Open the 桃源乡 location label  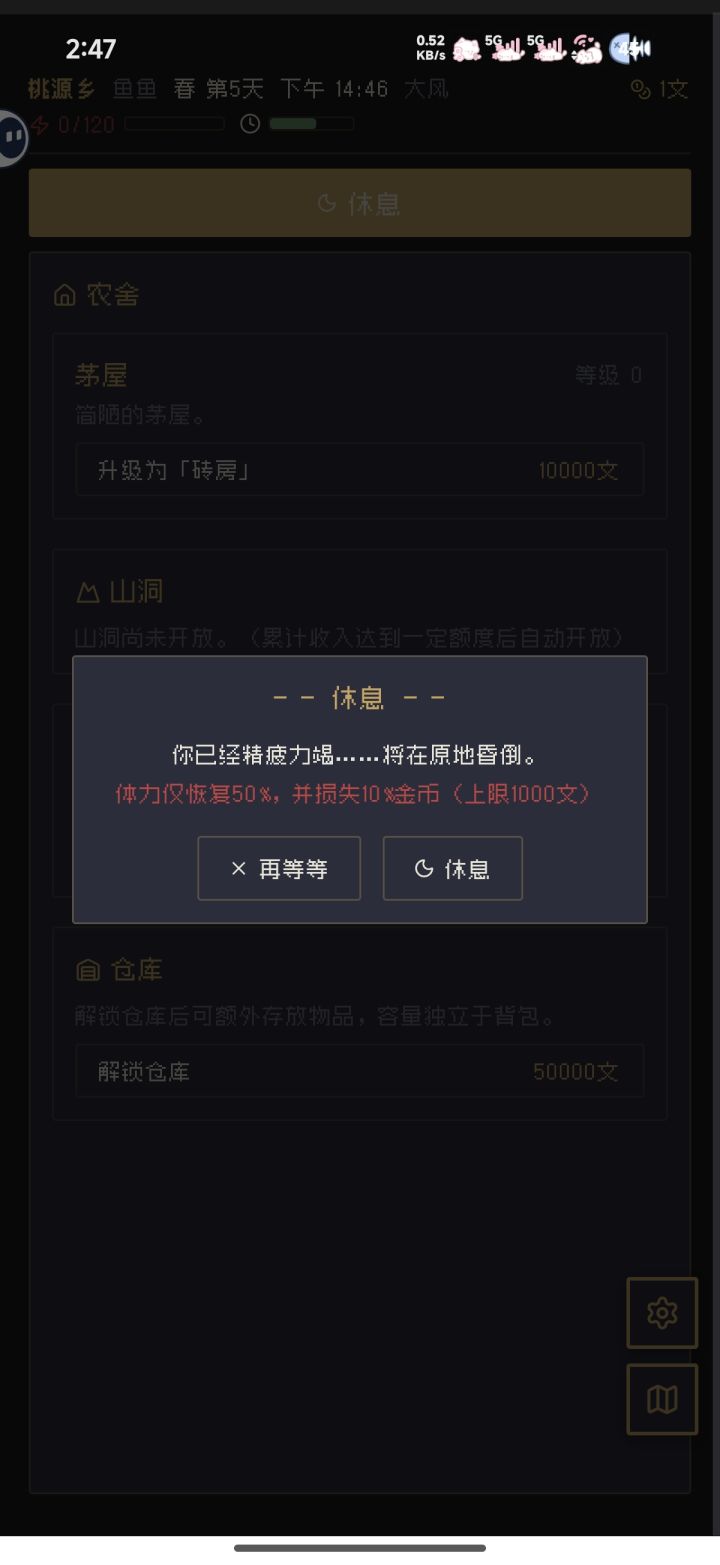point(61,89)
